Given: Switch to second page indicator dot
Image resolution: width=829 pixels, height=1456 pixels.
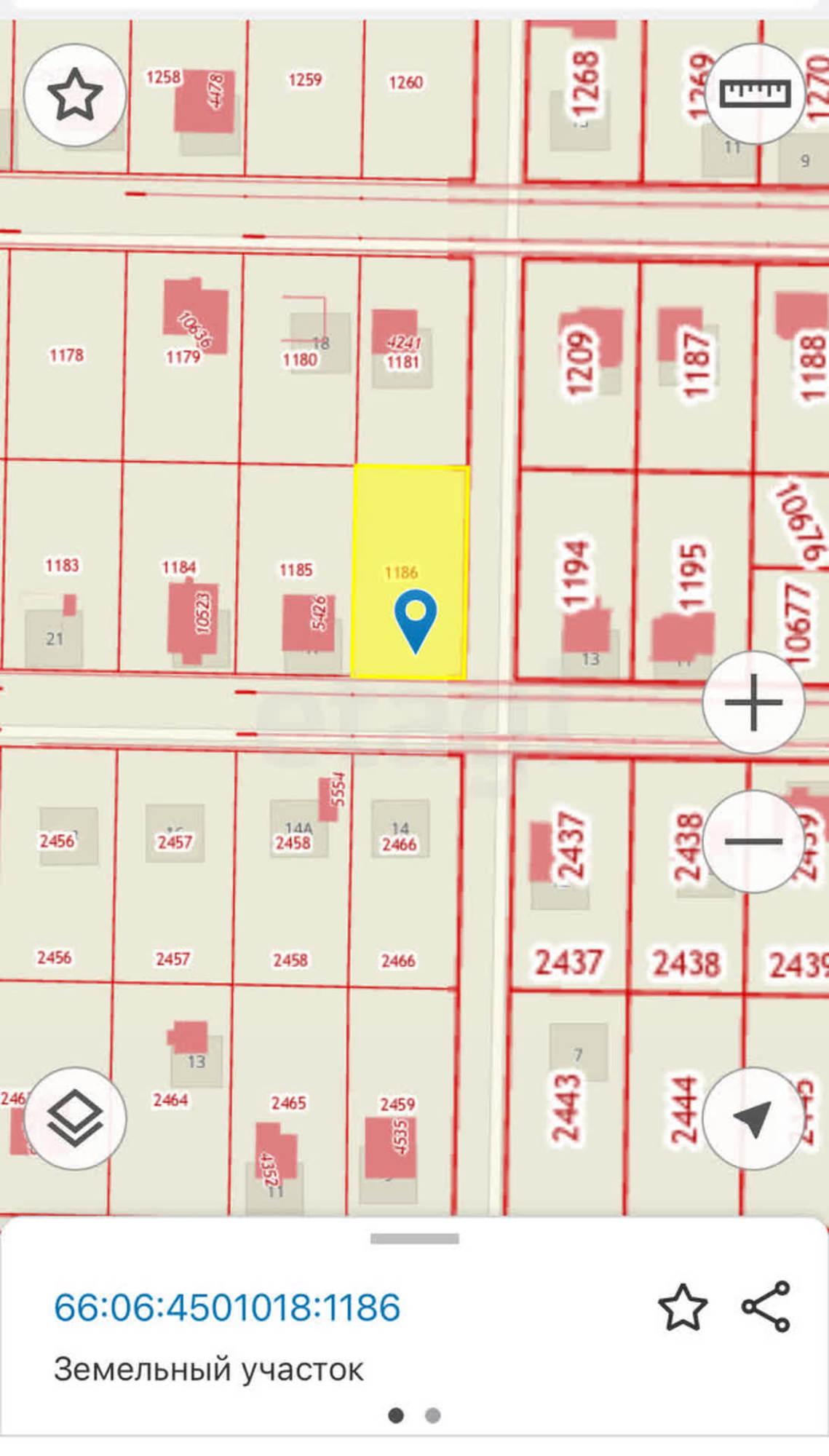Looking at the screenshot, I should [x=433, y=1415].
